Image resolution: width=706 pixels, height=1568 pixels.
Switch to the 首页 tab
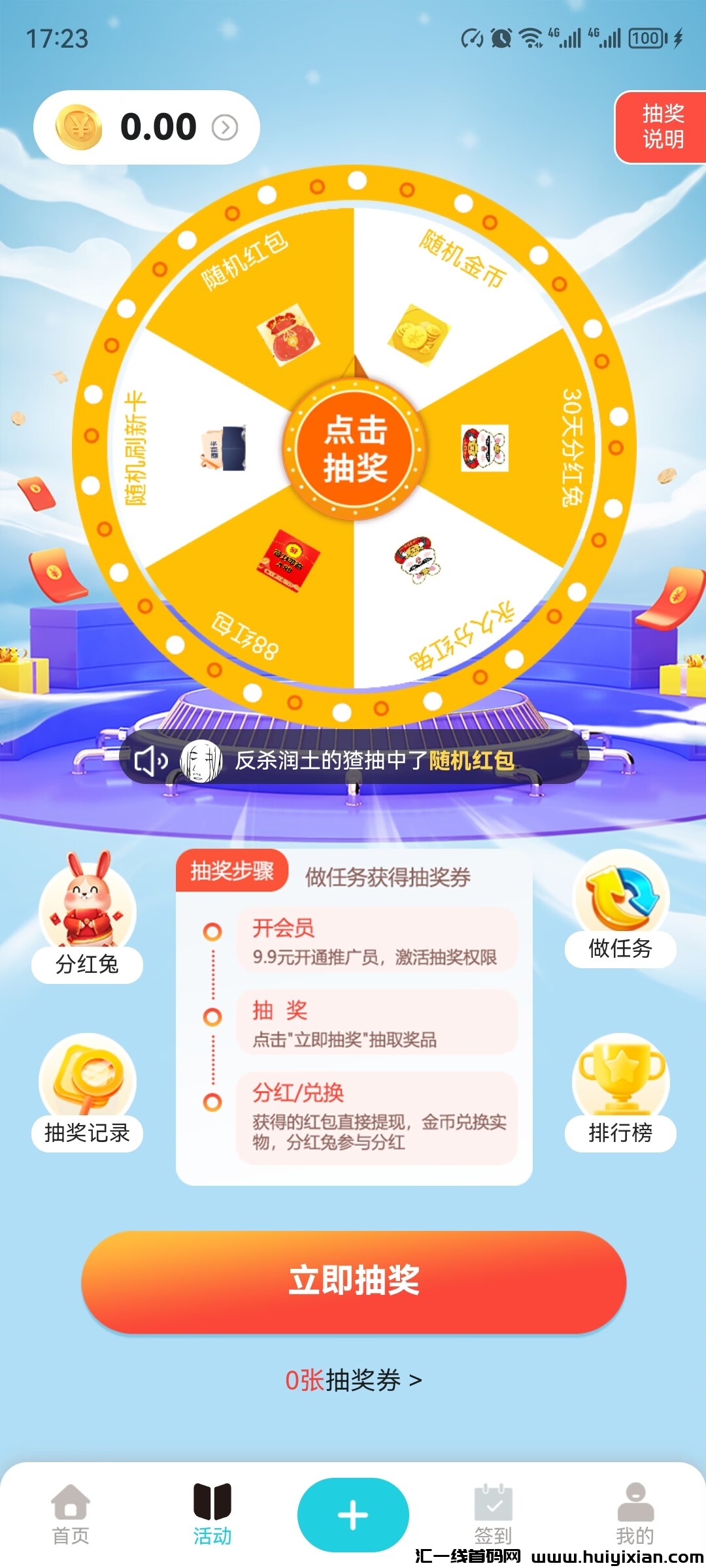click(71, 1513)
